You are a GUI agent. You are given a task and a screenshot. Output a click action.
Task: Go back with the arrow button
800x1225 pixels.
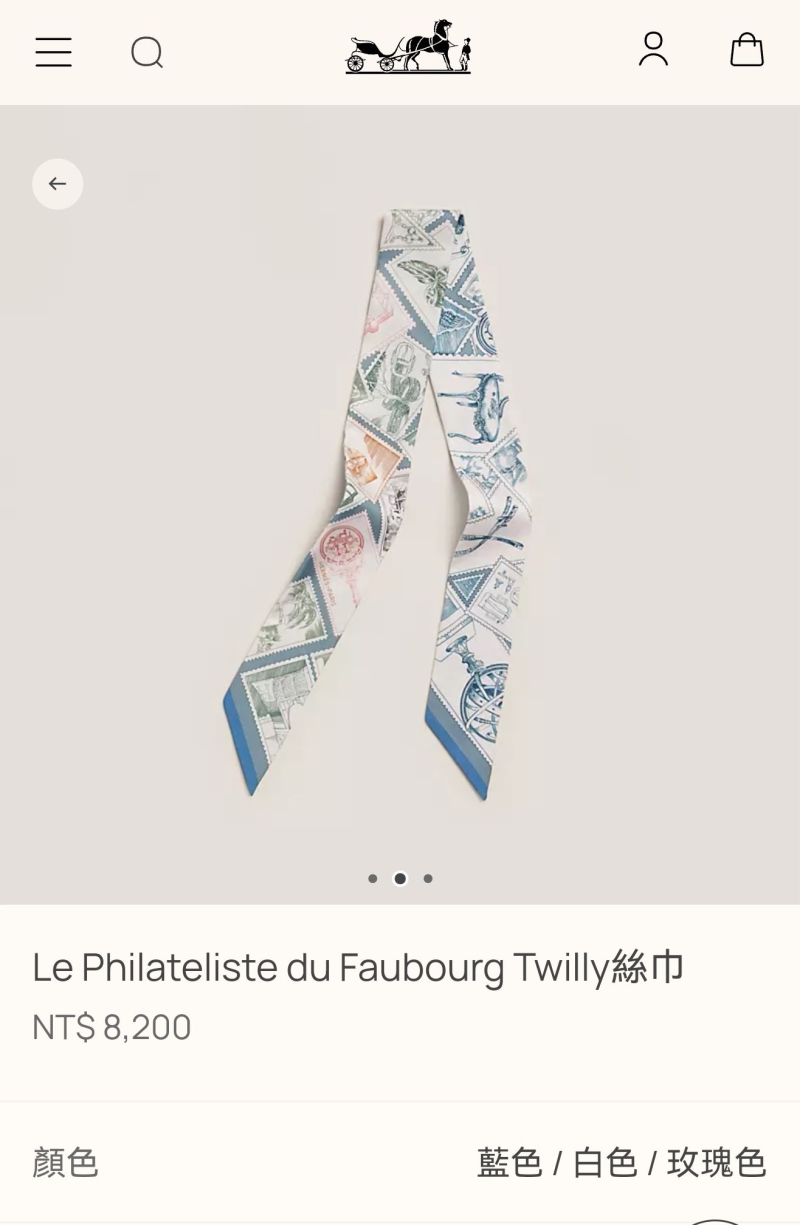[x=57, y=184]
